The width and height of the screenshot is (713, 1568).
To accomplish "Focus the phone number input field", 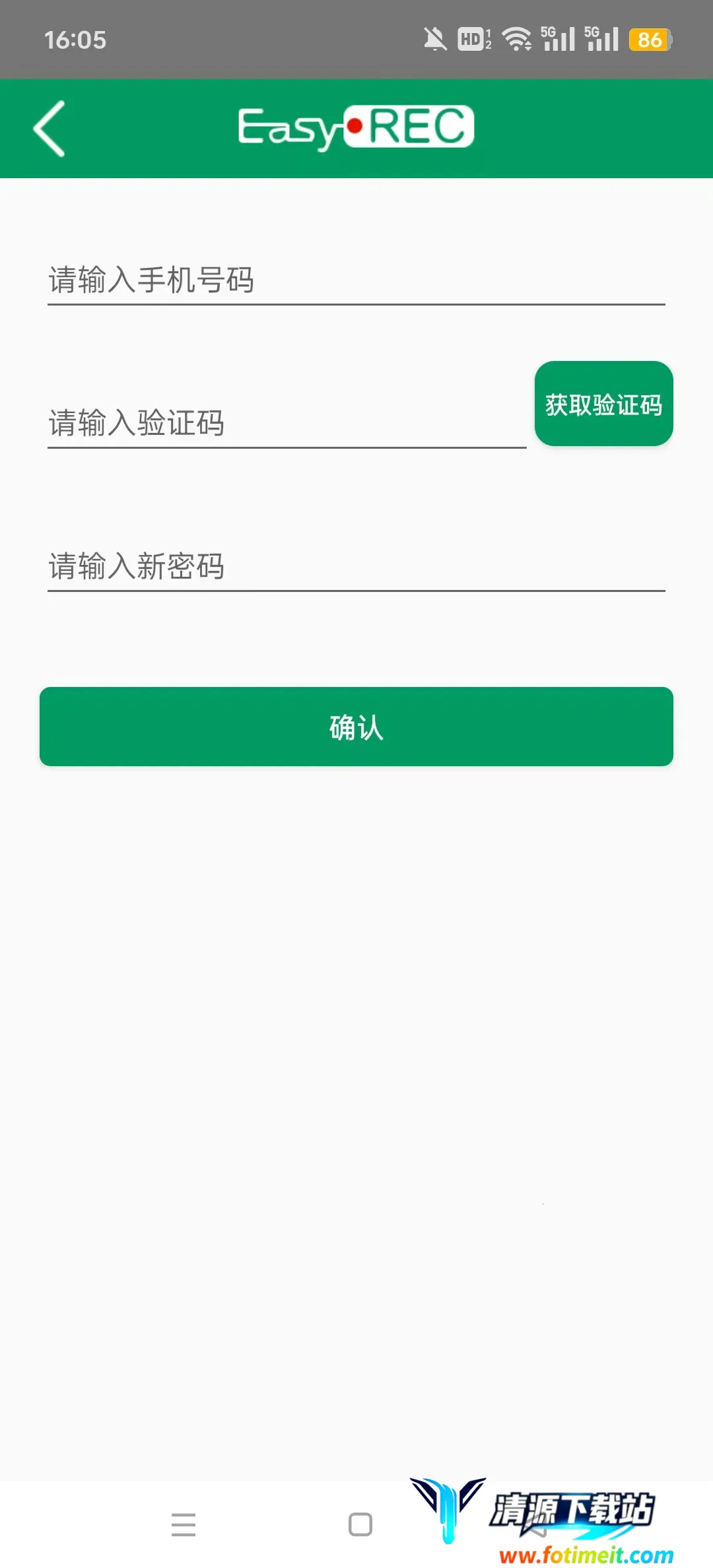I will click(x=355, y=280).
